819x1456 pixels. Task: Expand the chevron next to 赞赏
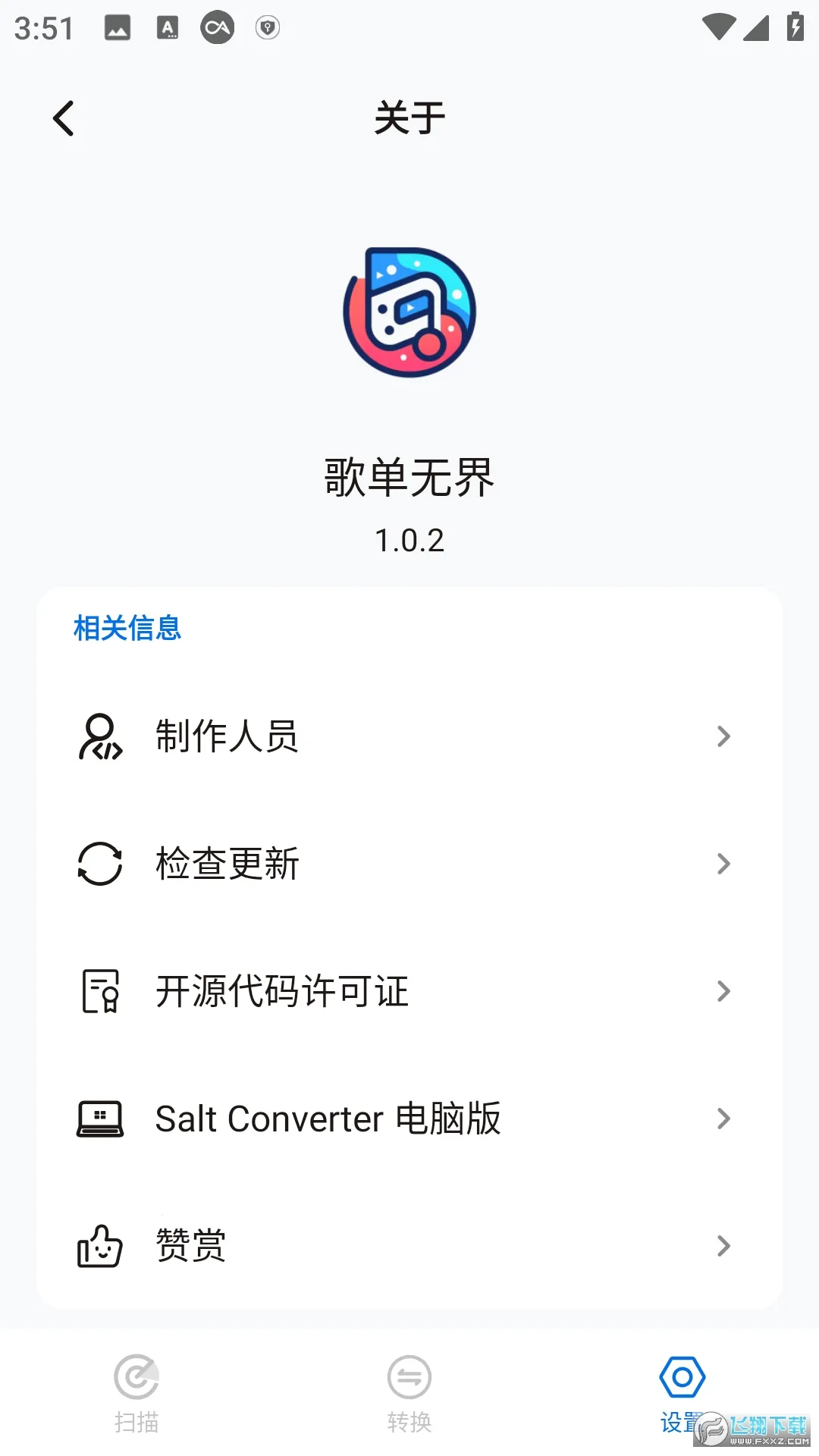pyautogui.click(x=721, y=1245)
